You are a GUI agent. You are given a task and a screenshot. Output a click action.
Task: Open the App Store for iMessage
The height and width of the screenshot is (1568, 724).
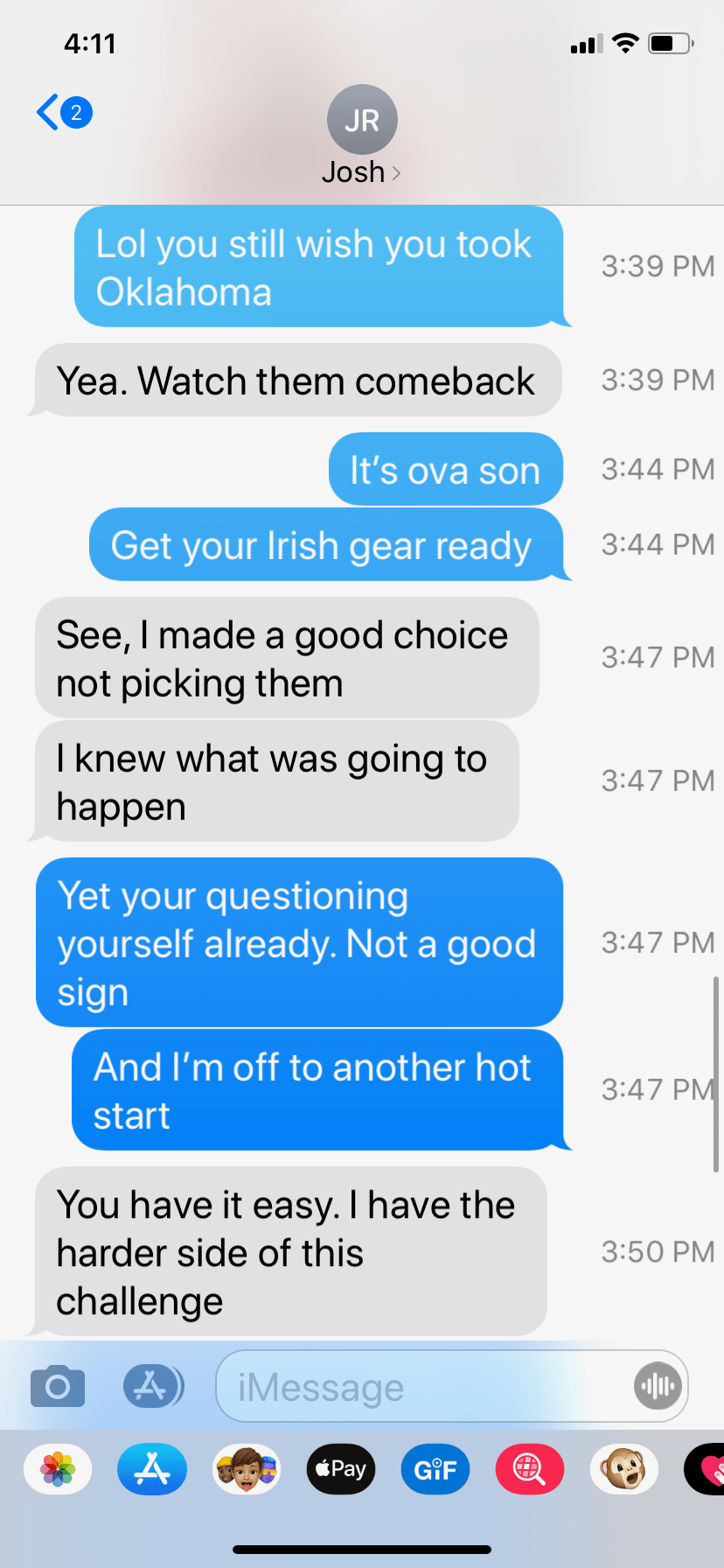[152, 1469]
